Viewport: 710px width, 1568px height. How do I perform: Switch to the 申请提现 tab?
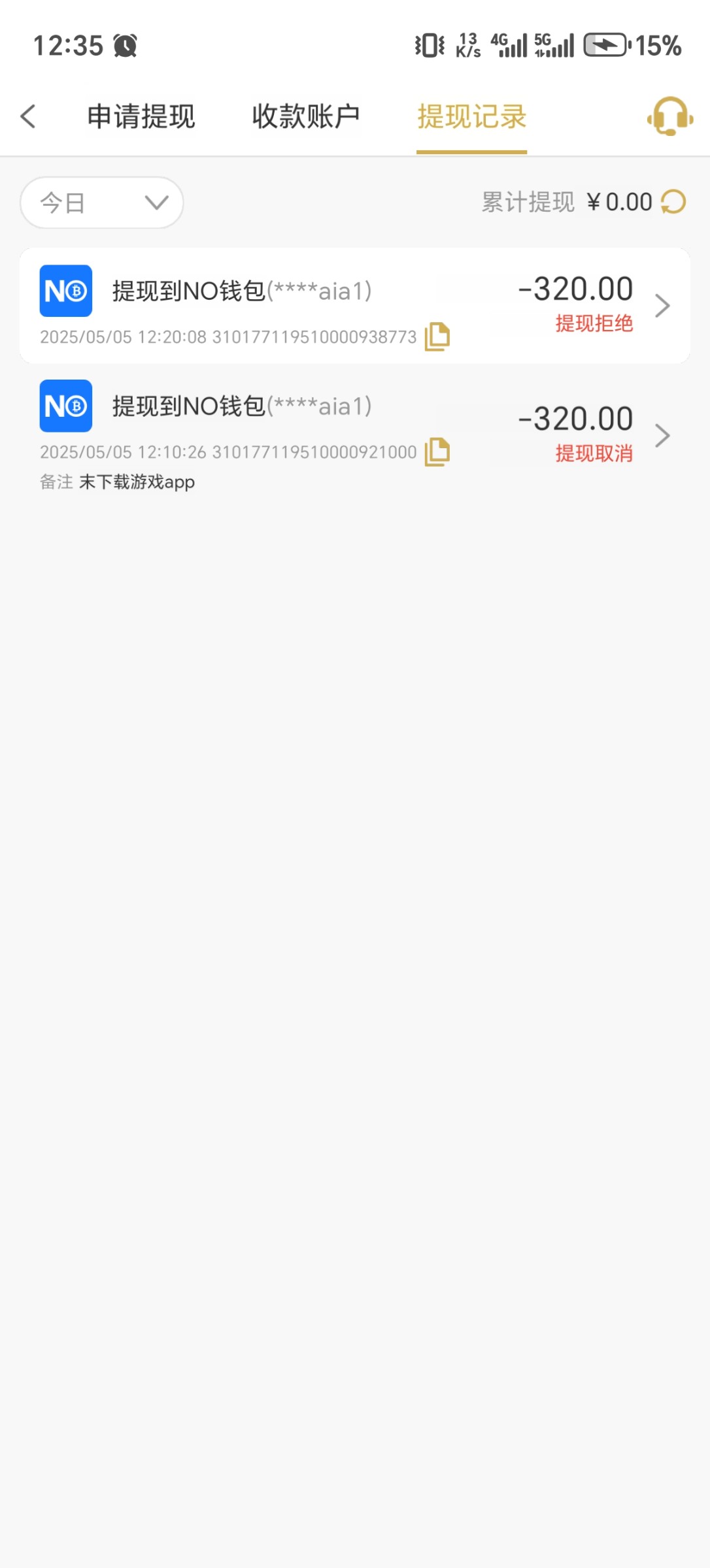[x=141, y=117]
